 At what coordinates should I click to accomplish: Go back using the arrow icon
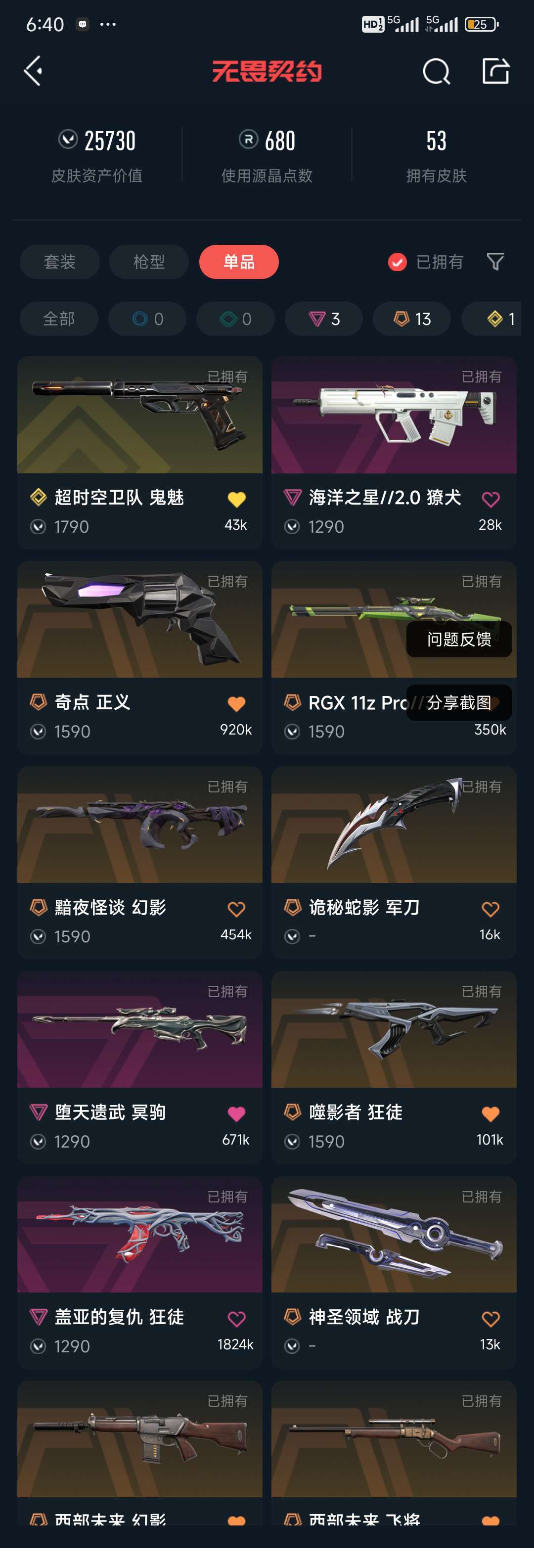34,71
